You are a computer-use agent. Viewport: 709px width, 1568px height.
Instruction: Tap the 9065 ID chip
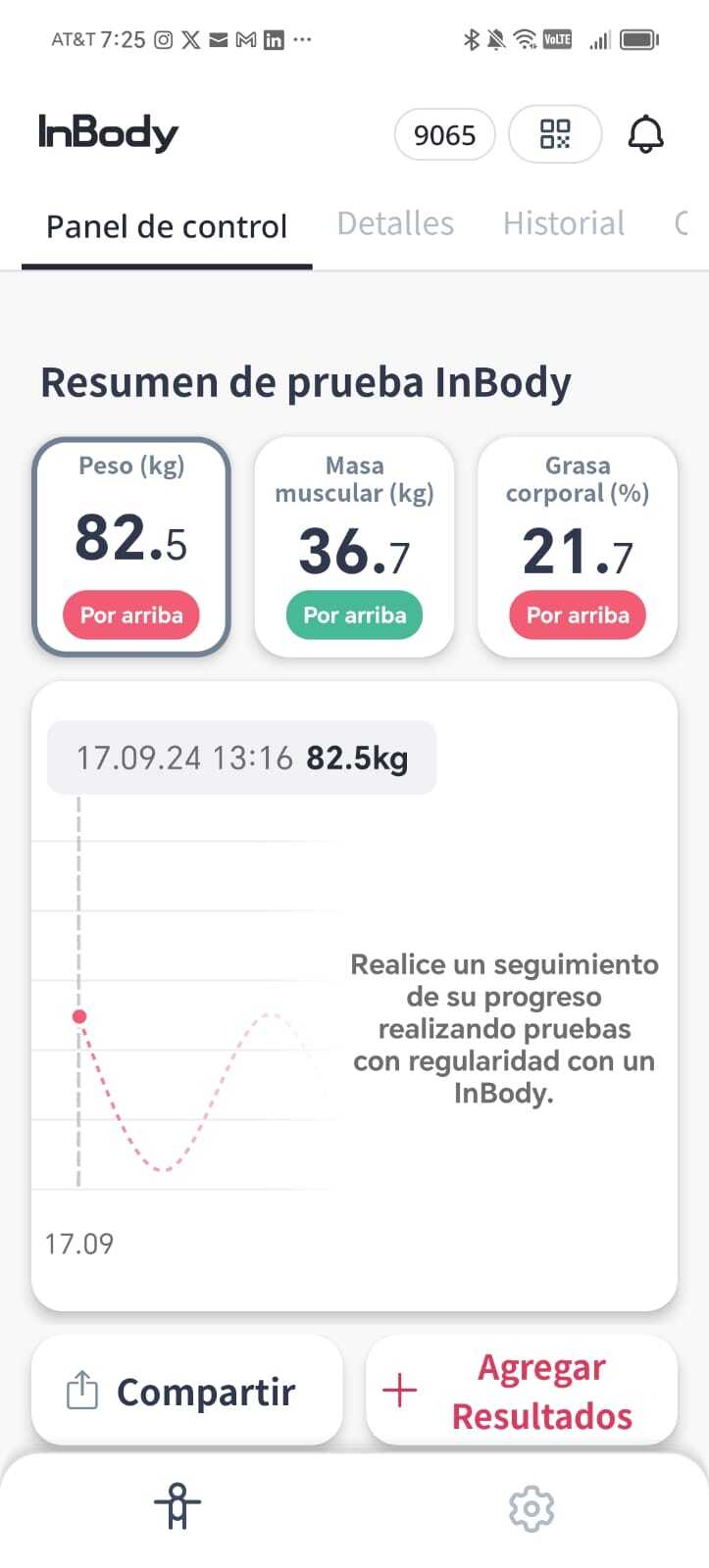[x=444, y=134]
